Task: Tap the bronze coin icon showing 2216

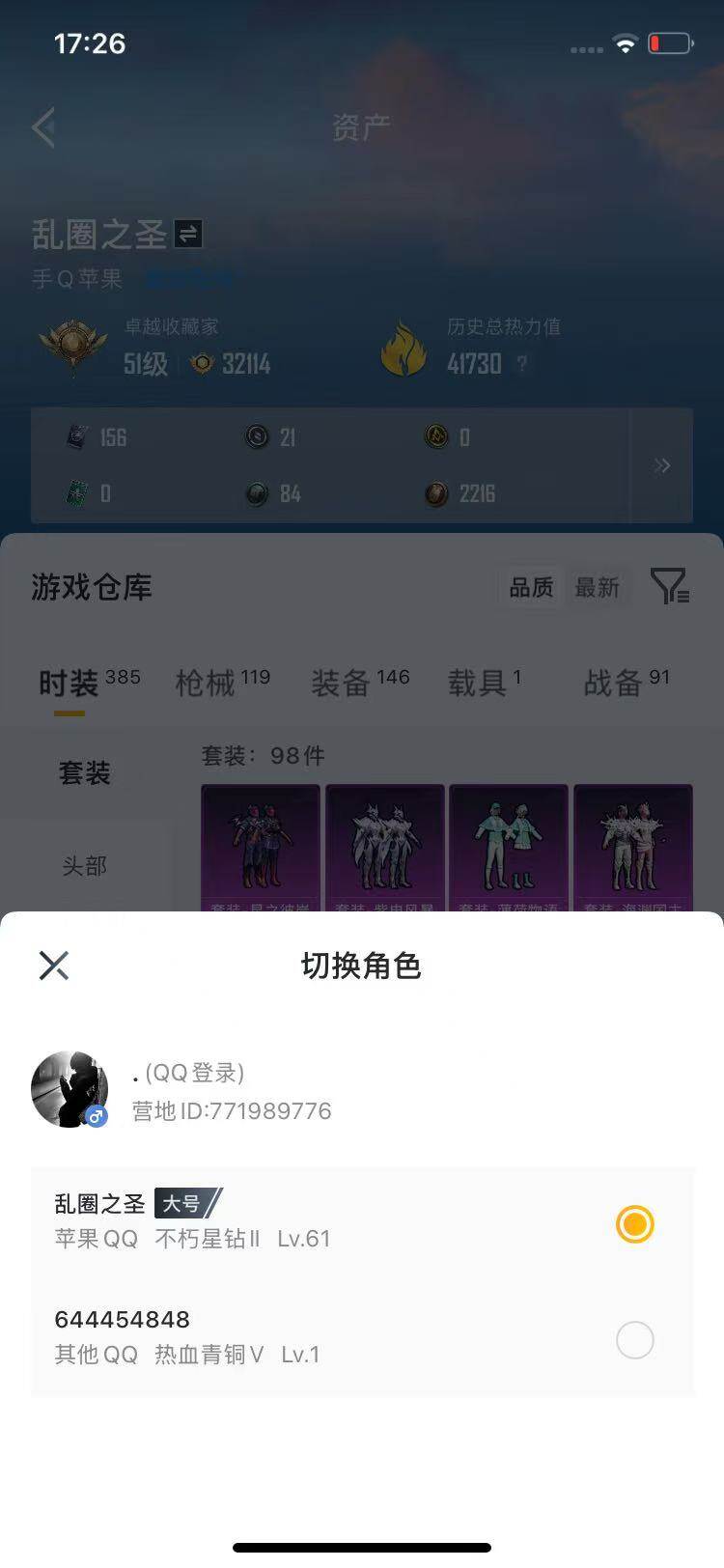Action: click(436, 495)
